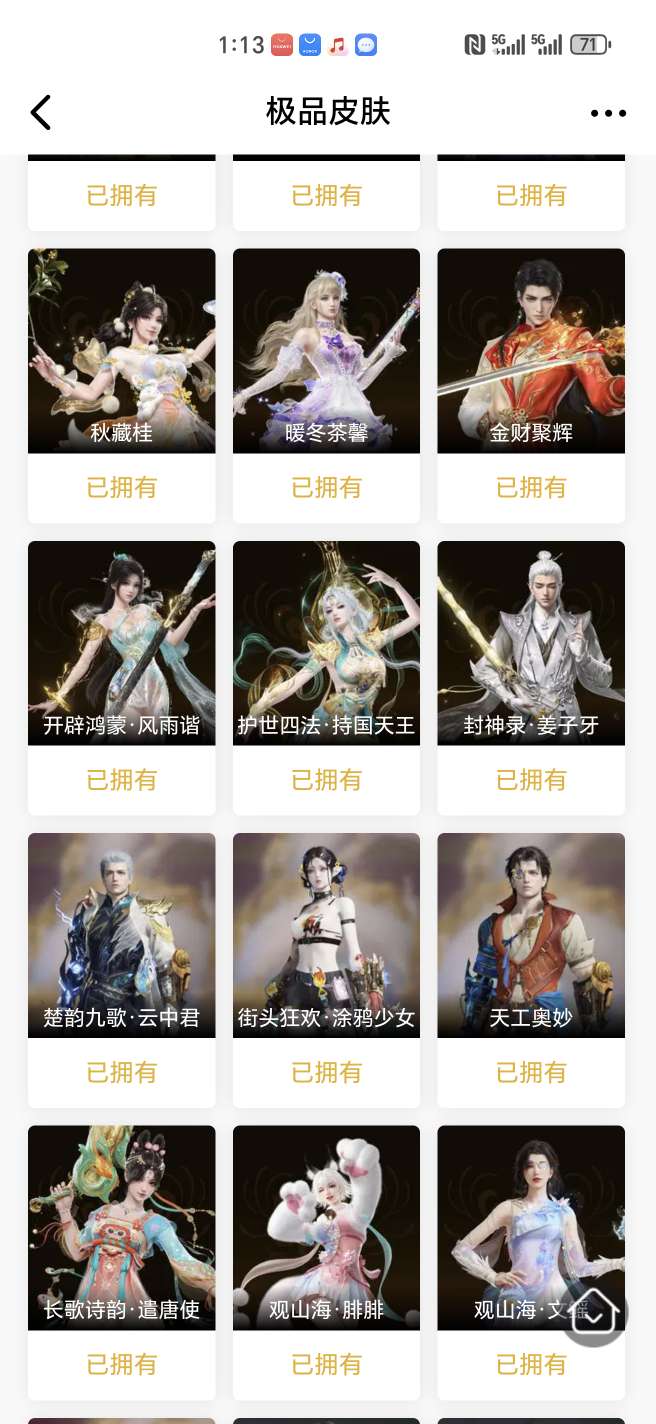Viewport: 656px width, 1424px height.
Task: Select the 街头狂欢·涂鸦少女 skin
Action: pos(326,935)
